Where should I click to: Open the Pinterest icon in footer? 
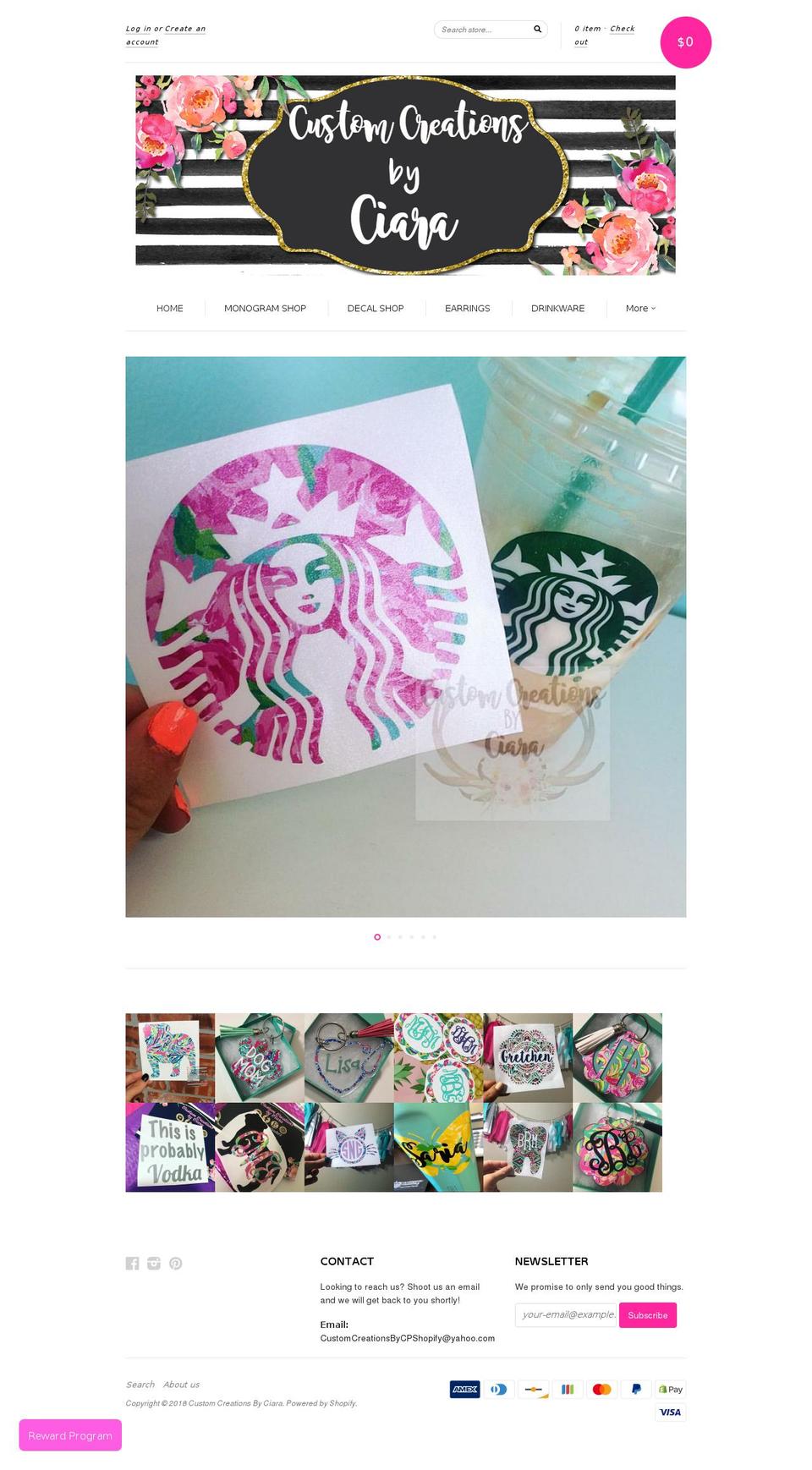coord(175,1263)
